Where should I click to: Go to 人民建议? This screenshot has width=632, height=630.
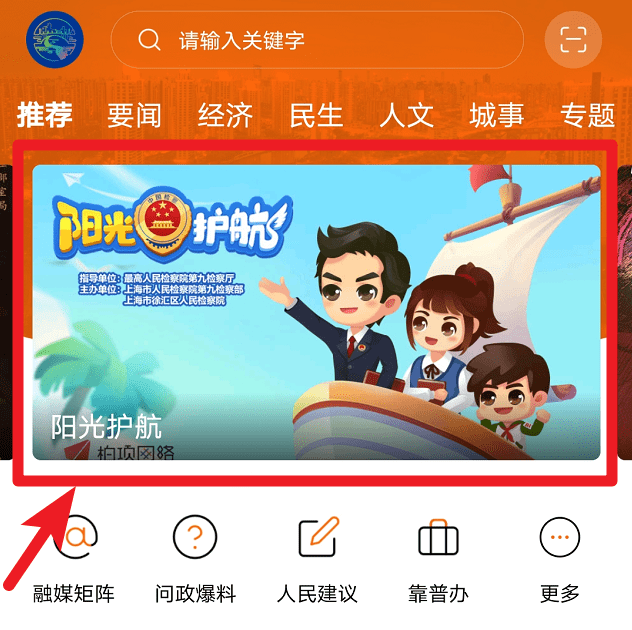coord(317,558)
